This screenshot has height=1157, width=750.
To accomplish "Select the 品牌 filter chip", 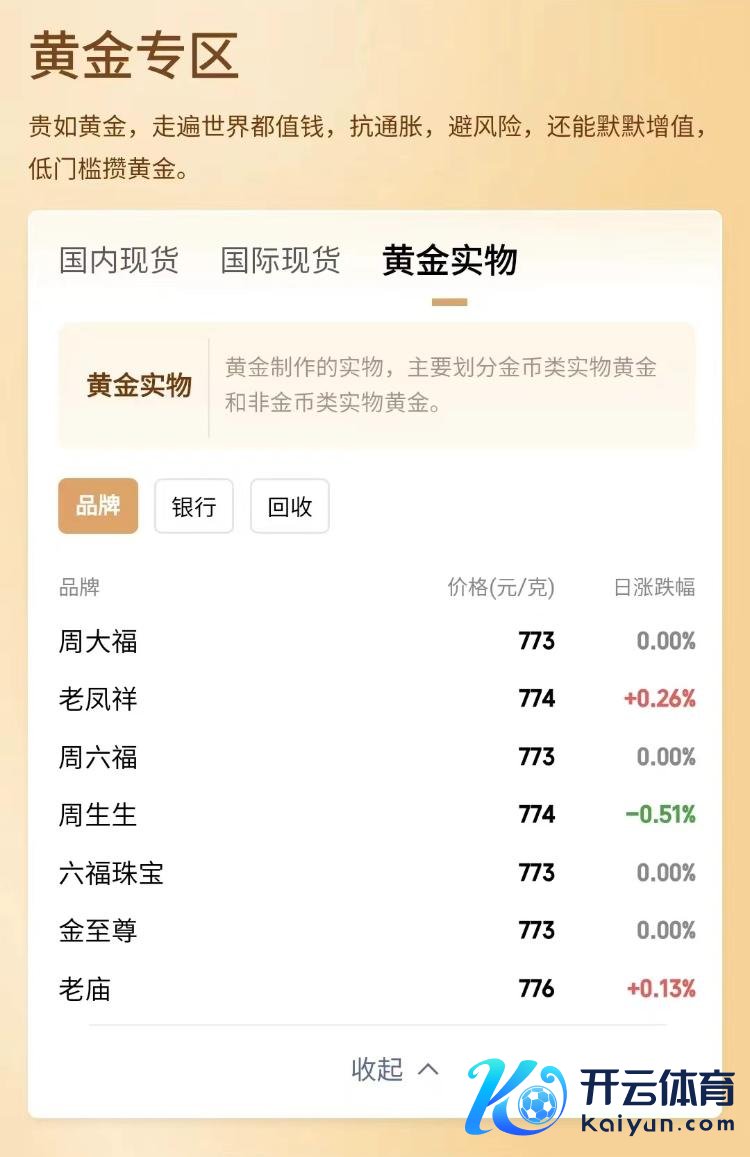I will pos(98,506).
